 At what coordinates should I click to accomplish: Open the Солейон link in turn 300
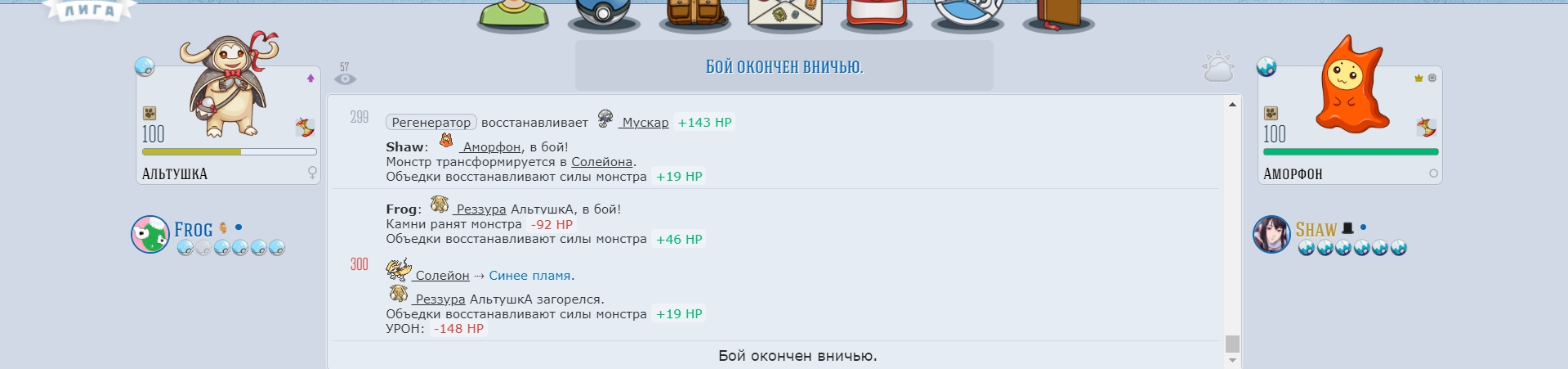pos(442,276)
